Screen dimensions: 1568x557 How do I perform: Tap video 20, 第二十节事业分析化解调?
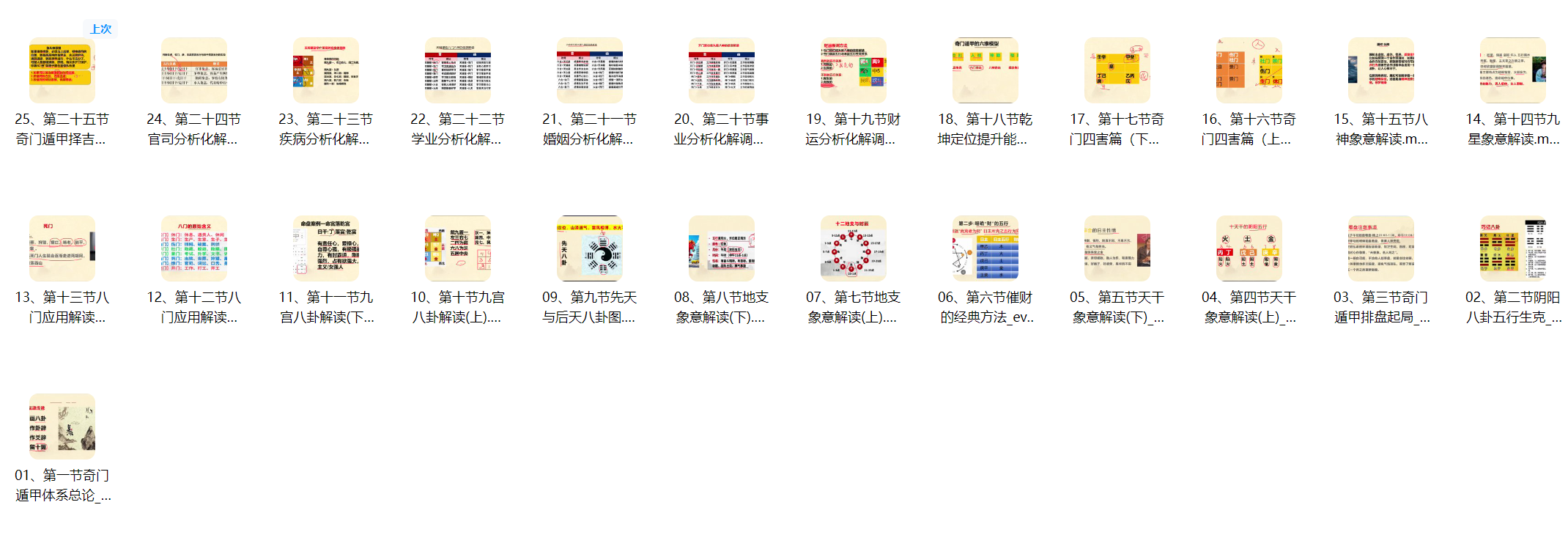click(722, 70)
